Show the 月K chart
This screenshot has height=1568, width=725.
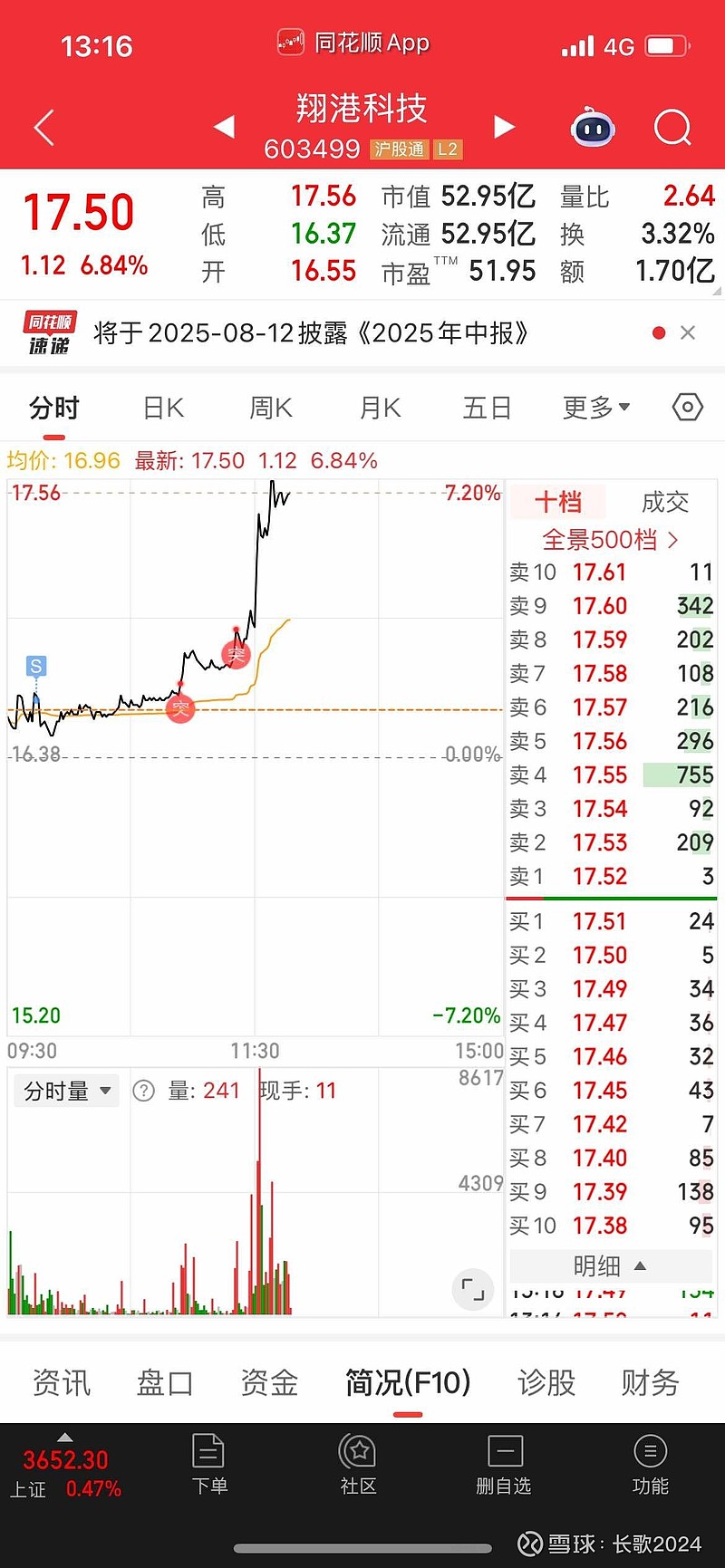(x=380, y=409)
